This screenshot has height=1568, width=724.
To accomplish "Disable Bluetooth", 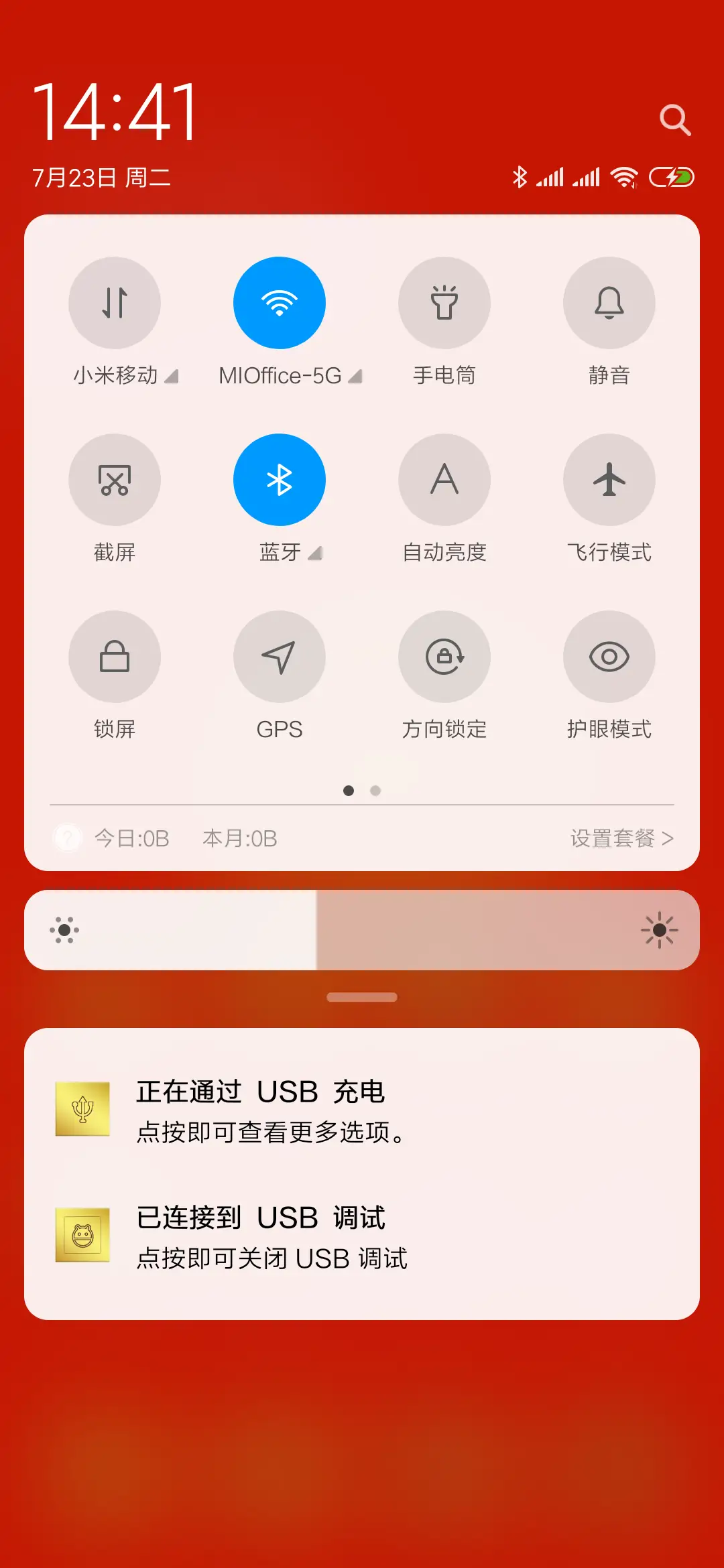I will pyautogui.click(x=280, y=480).
